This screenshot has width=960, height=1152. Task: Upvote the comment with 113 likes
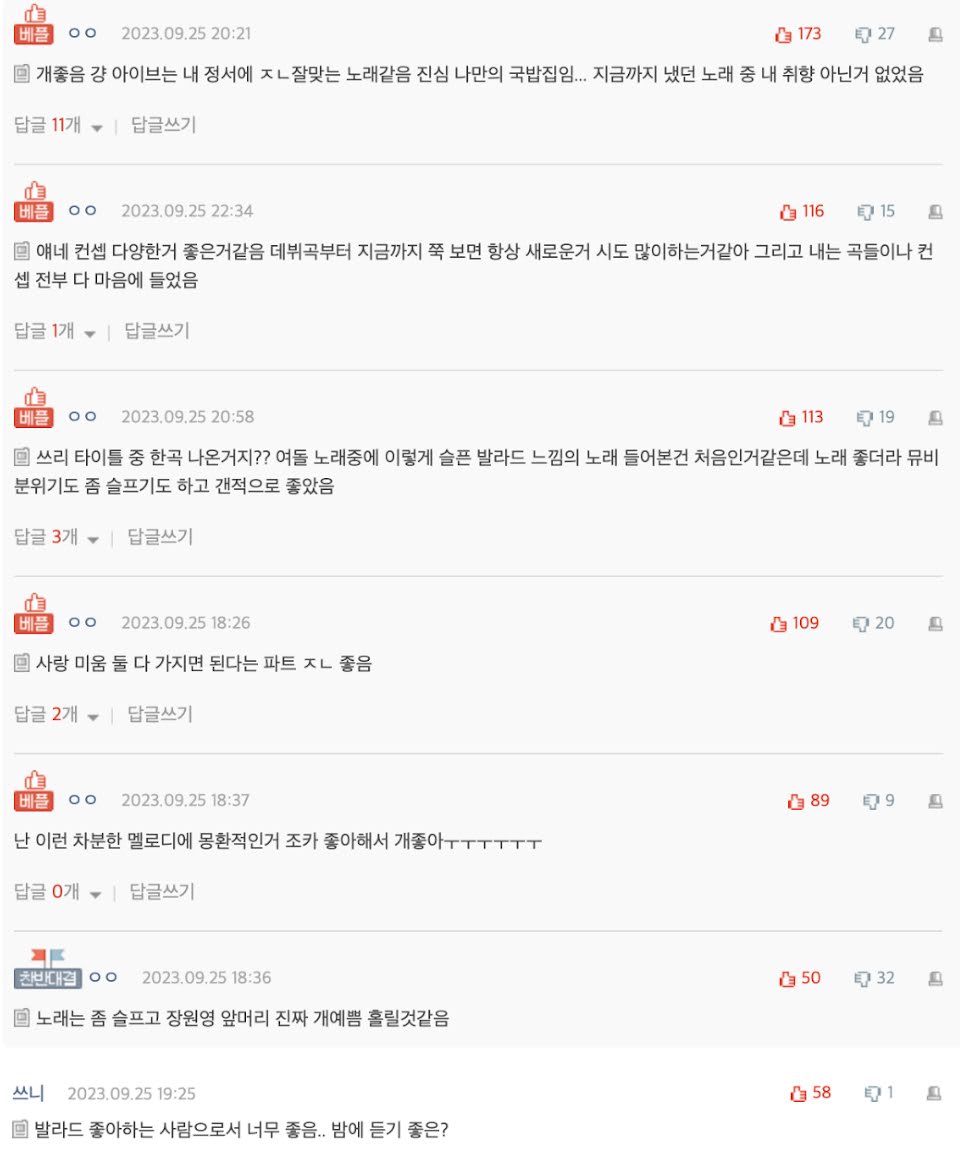click(x=801, y=418)
